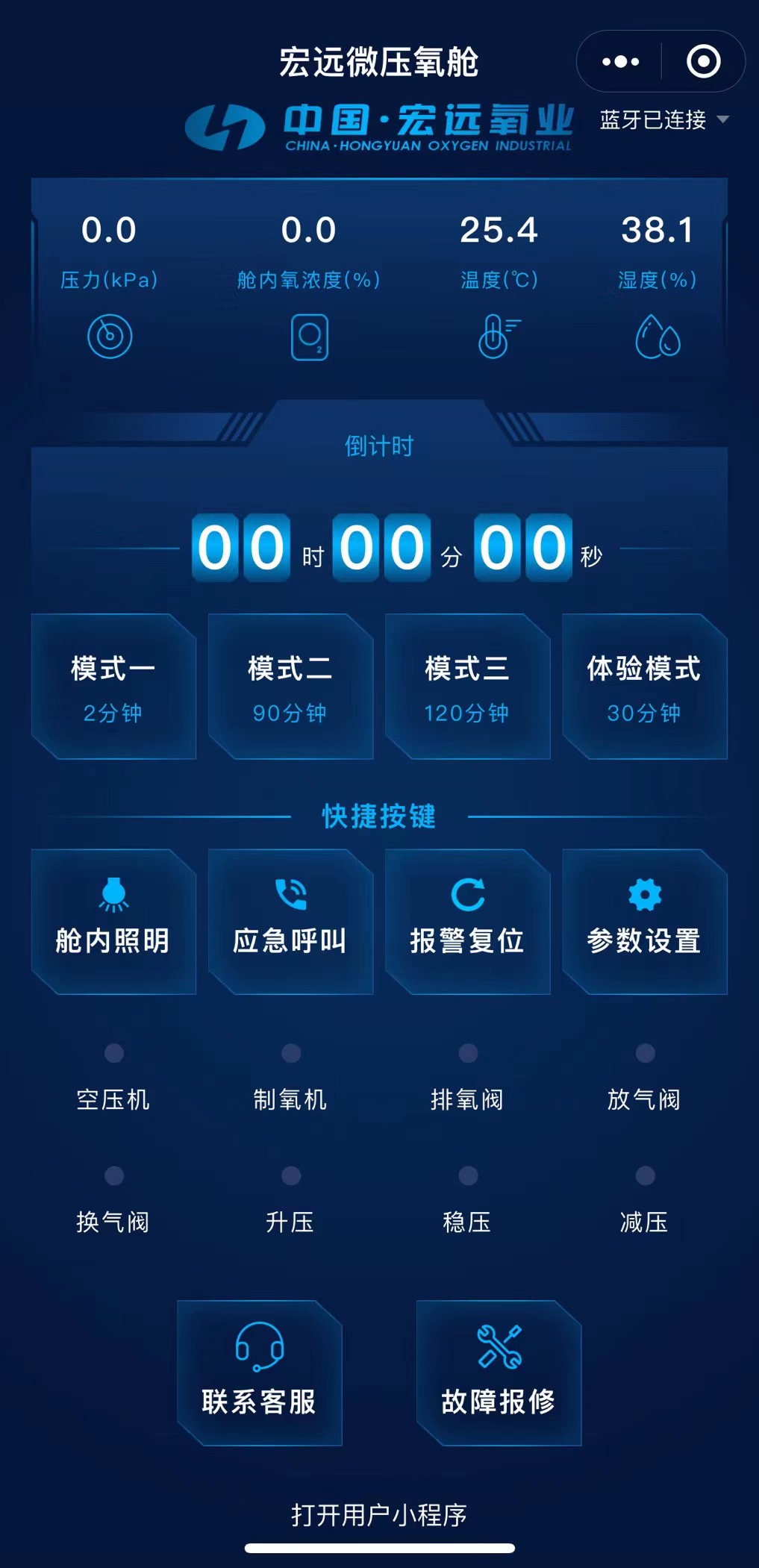Image resolution: width=759 pixels, height=1568 pixels.
Task: Tap 打开用户小程序 link
Action: [379, 1514]
